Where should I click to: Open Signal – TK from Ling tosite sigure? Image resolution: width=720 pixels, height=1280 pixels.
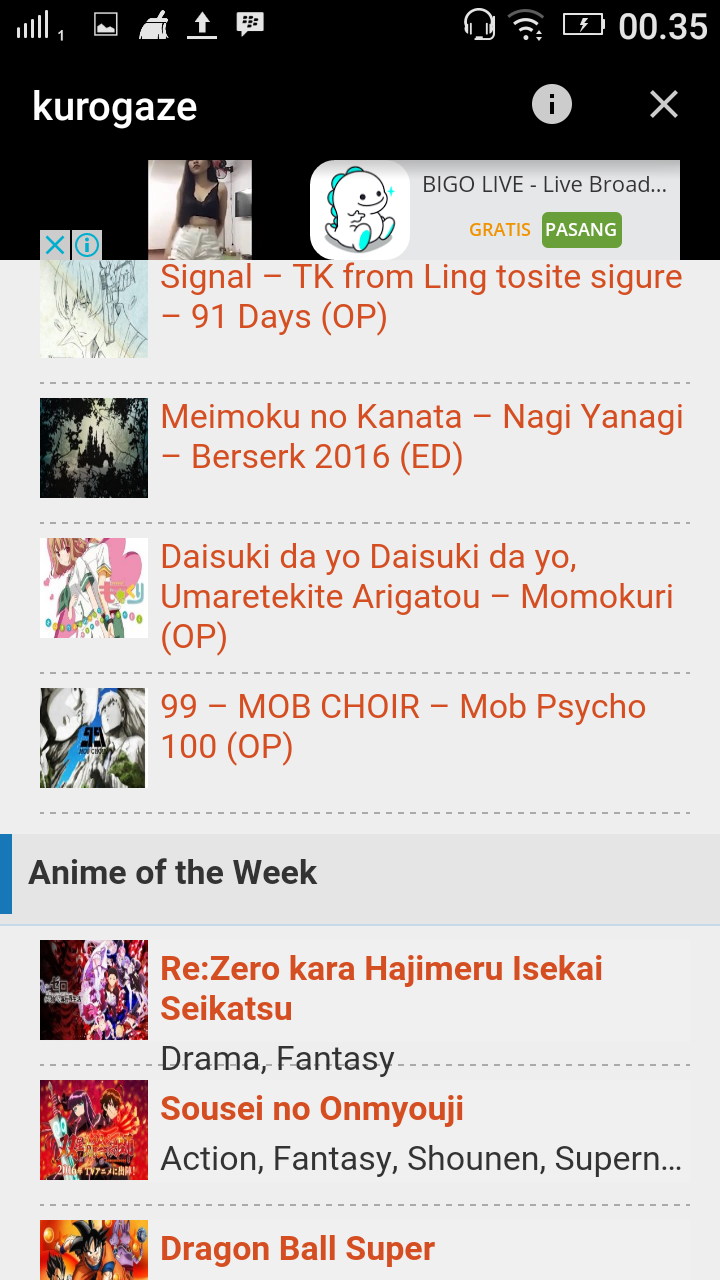pos(421,296)
